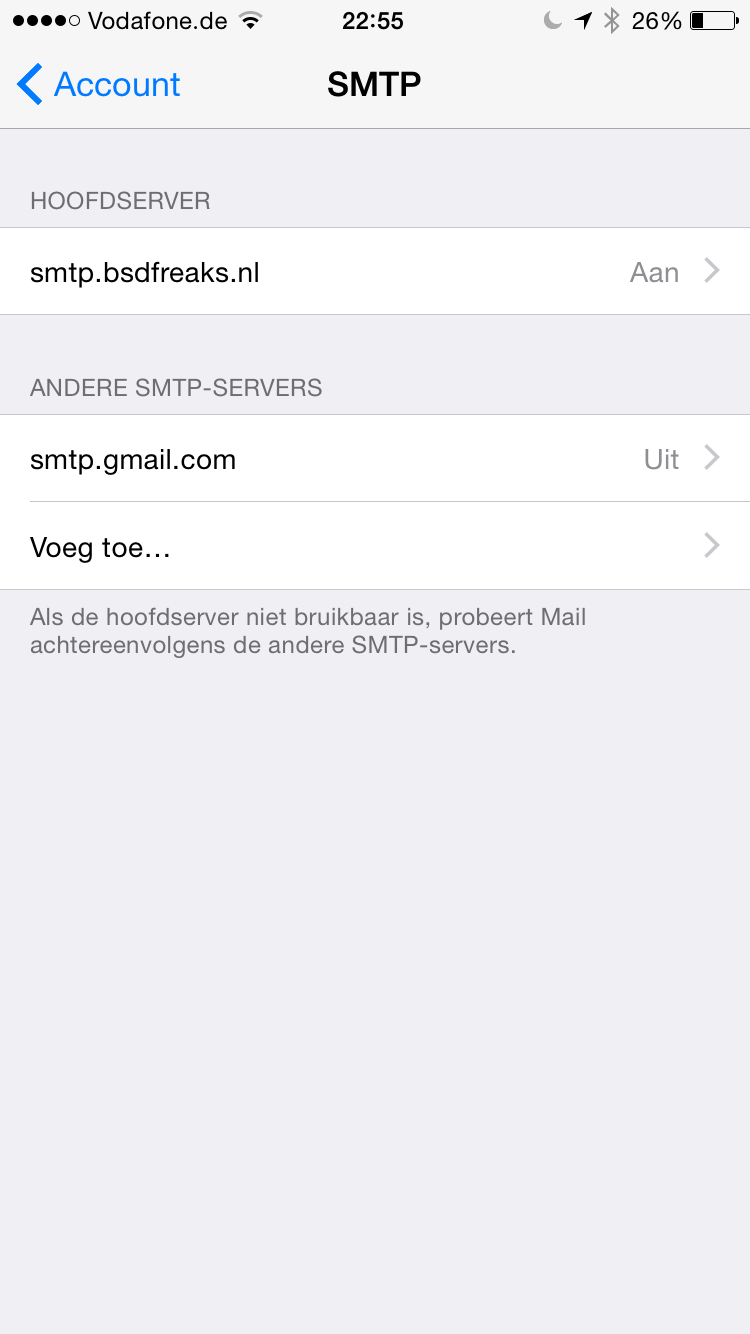The image size is (750, 1334).
Task: Open the smtp.gmail.com server row
Action: click(x=375, y=458)
